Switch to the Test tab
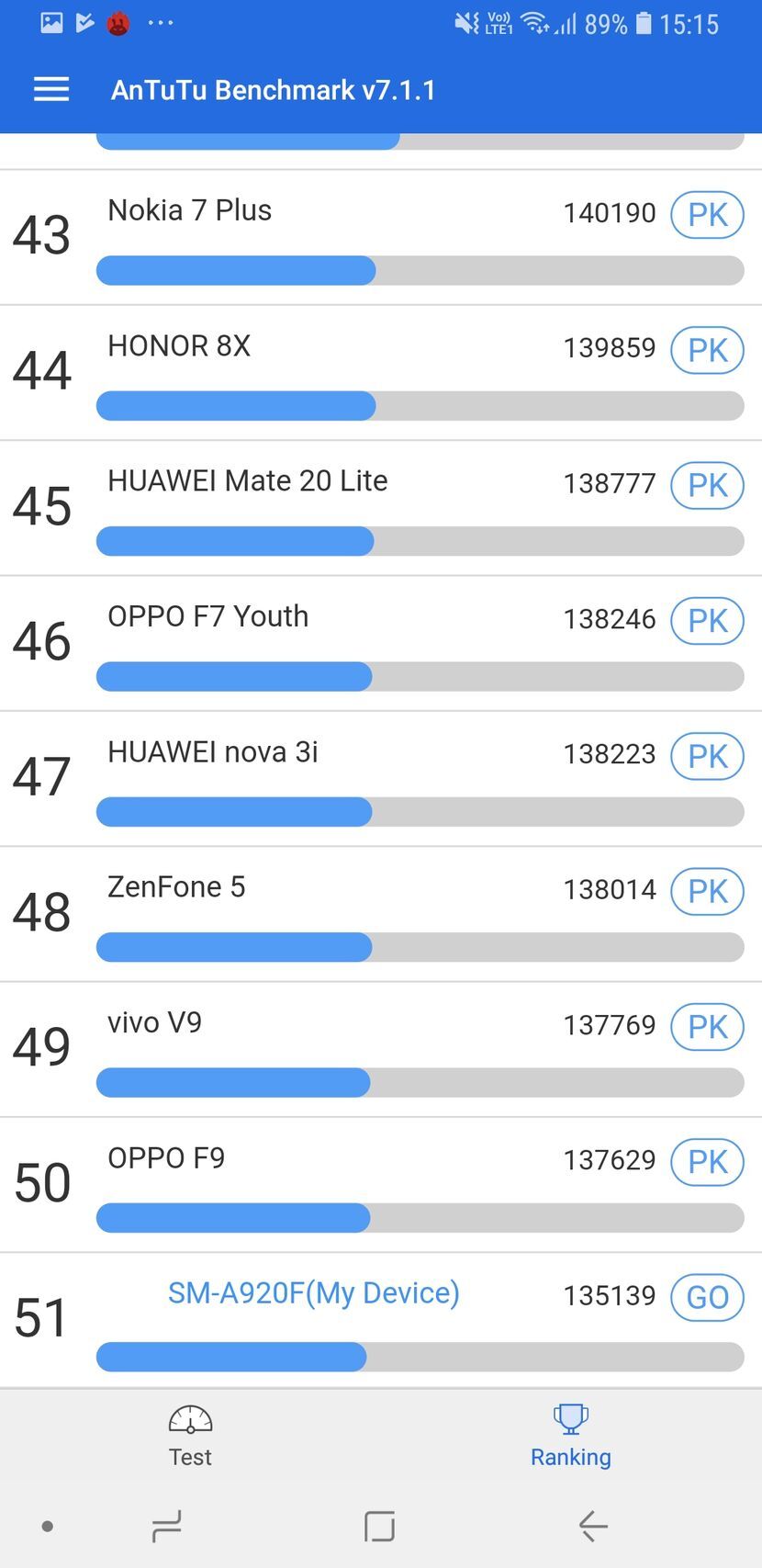This screenshot has height=1568, width=762. click(189, 1436)
